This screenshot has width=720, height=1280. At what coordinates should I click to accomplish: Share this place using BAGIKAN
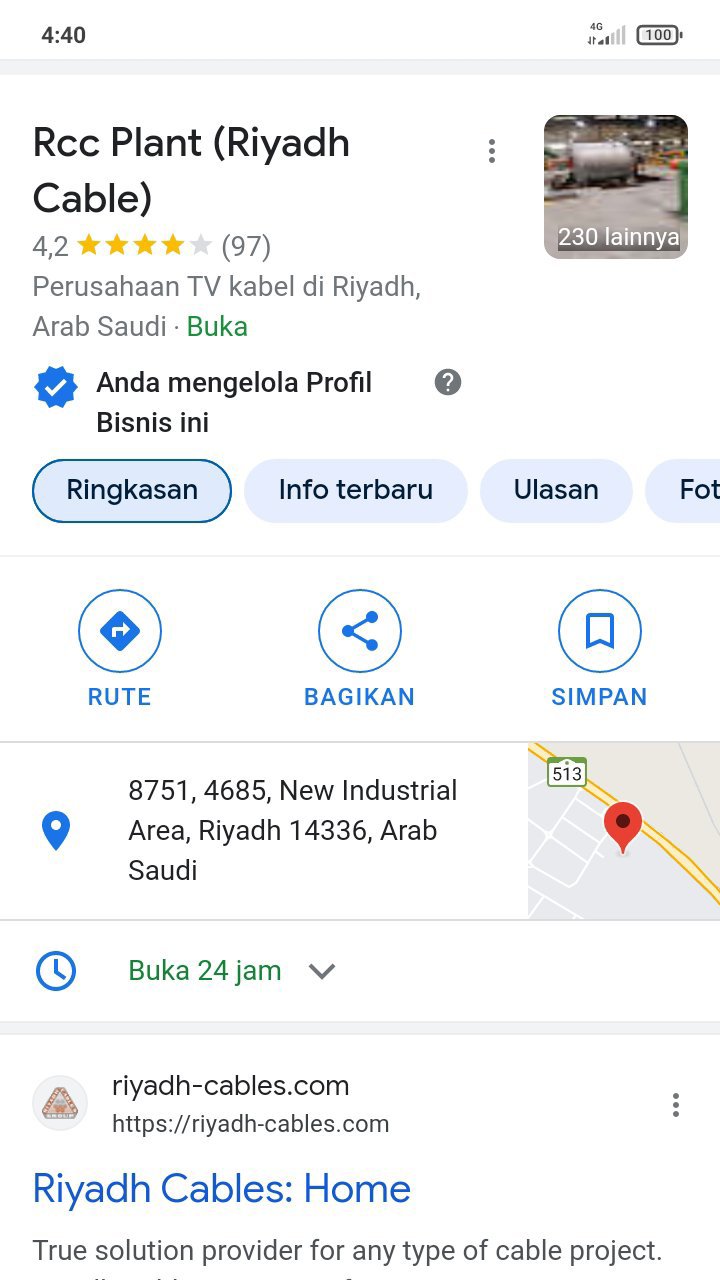[360, 649]
